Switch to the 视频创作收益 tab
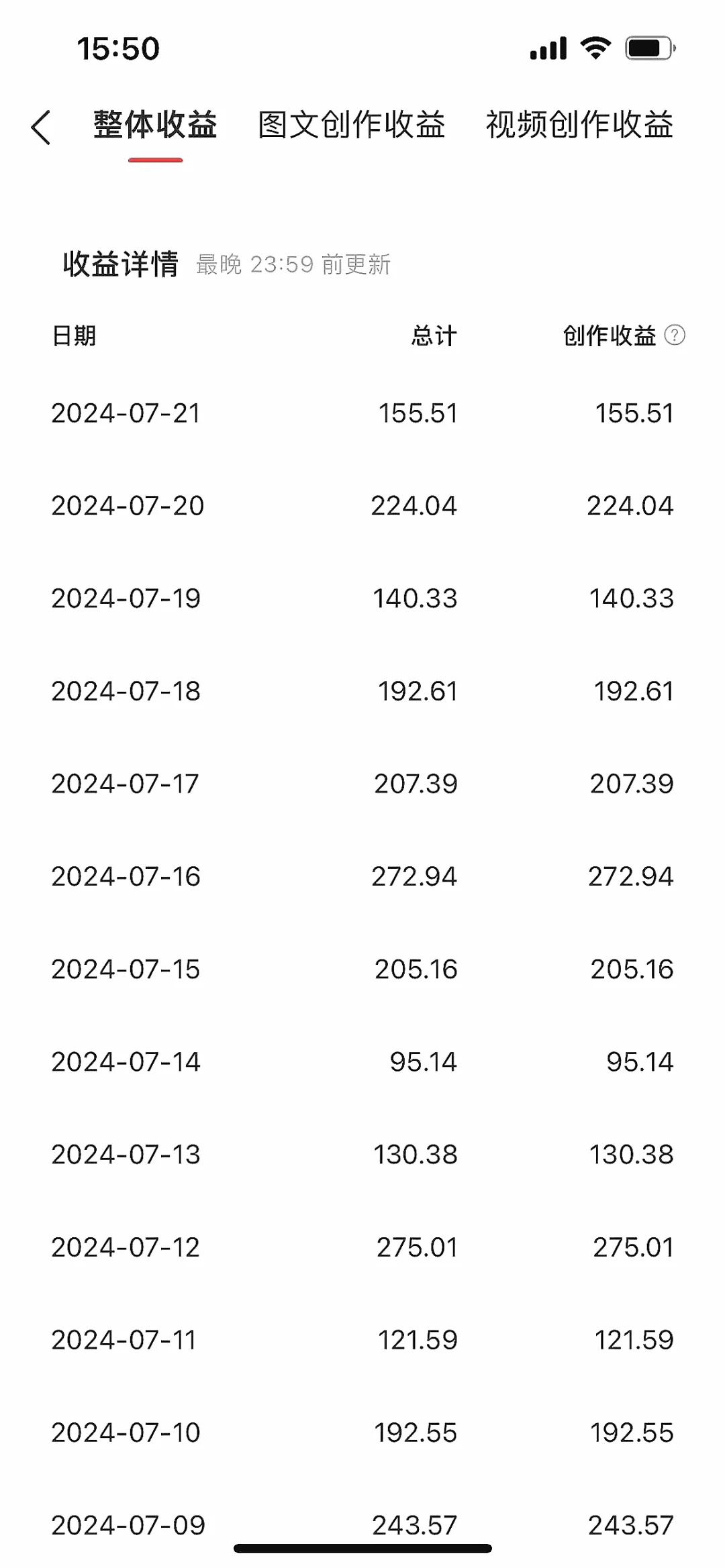The height and width of the screenshot is (1568, 725). [579, 125]
